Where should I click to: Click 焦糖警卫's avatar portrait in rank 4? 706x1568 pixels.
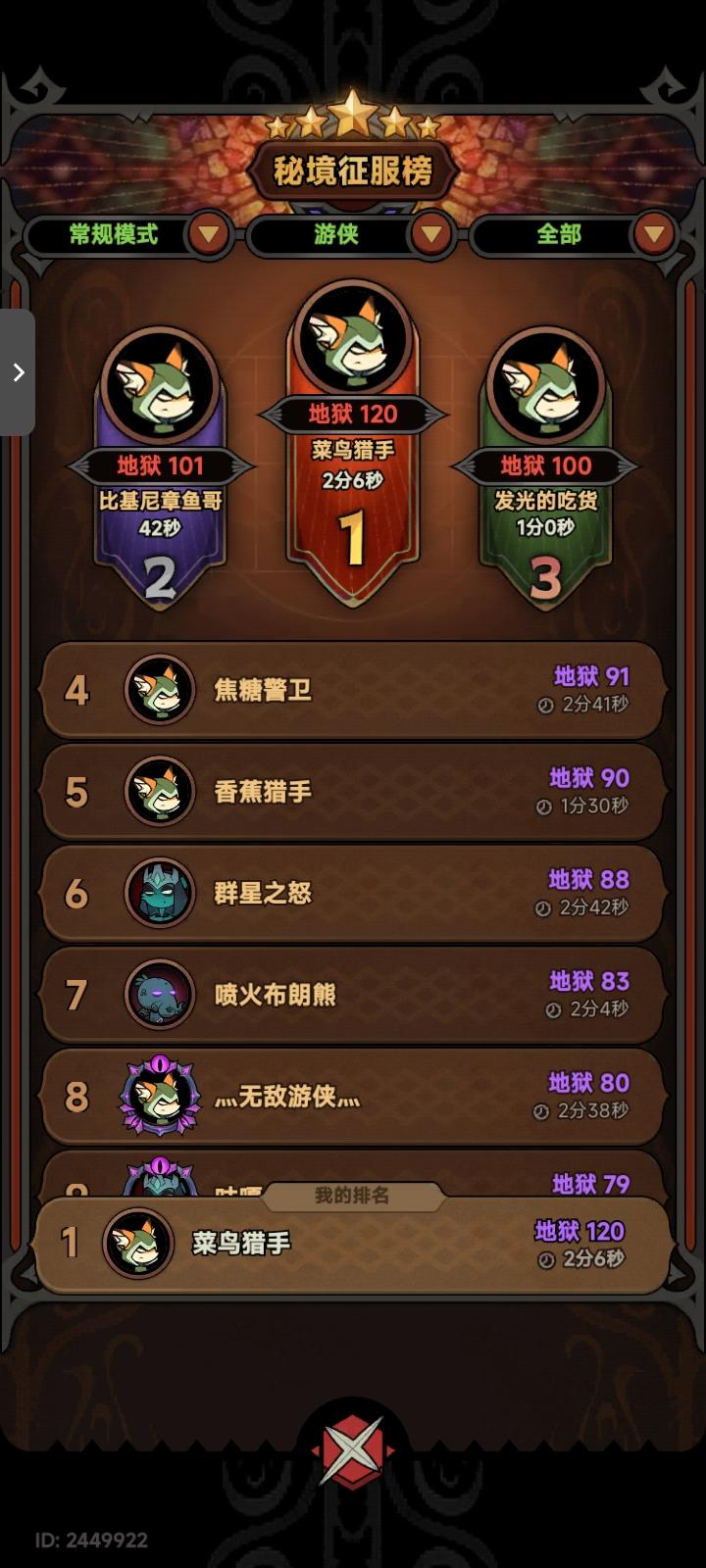coord(160,691)
